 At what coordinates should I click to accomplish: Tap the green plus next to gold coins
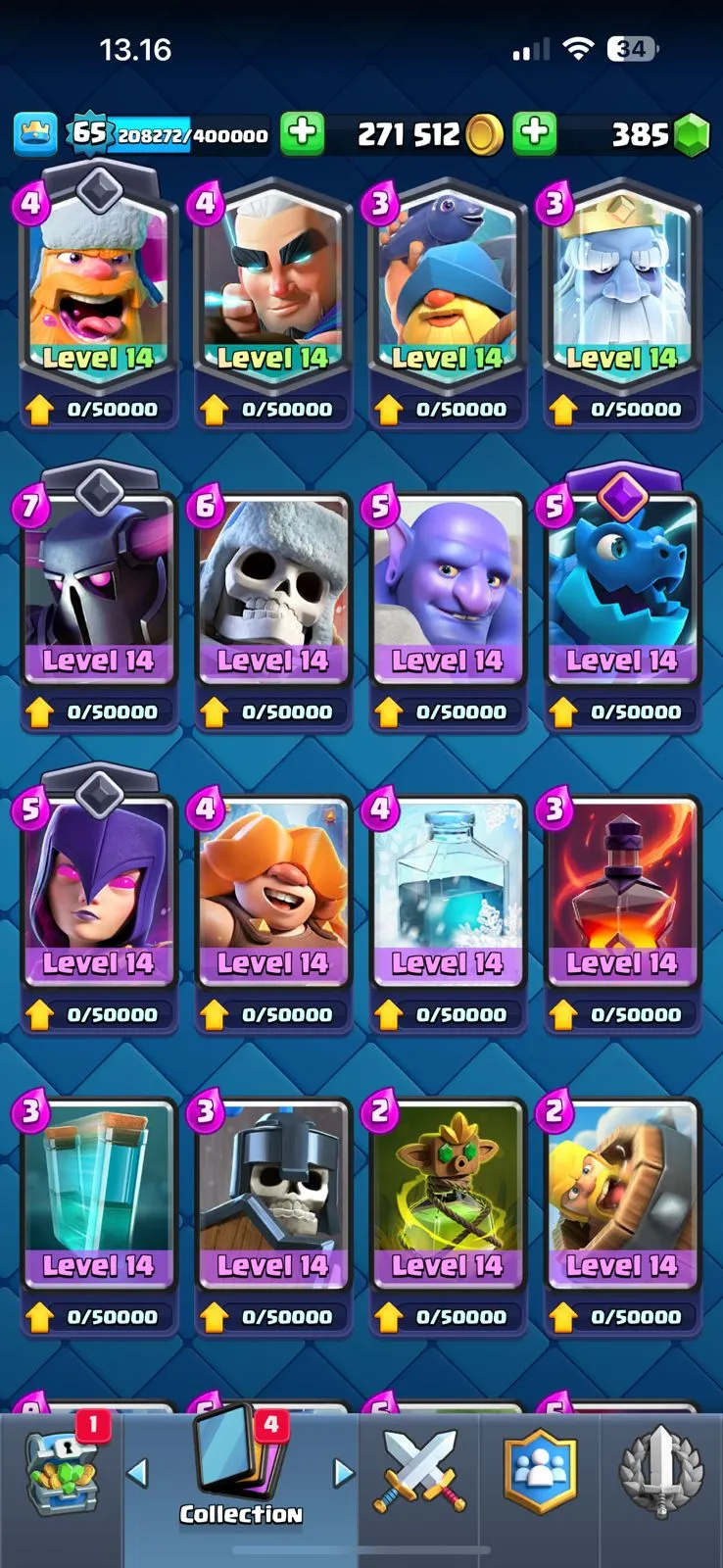coord(302,133)
